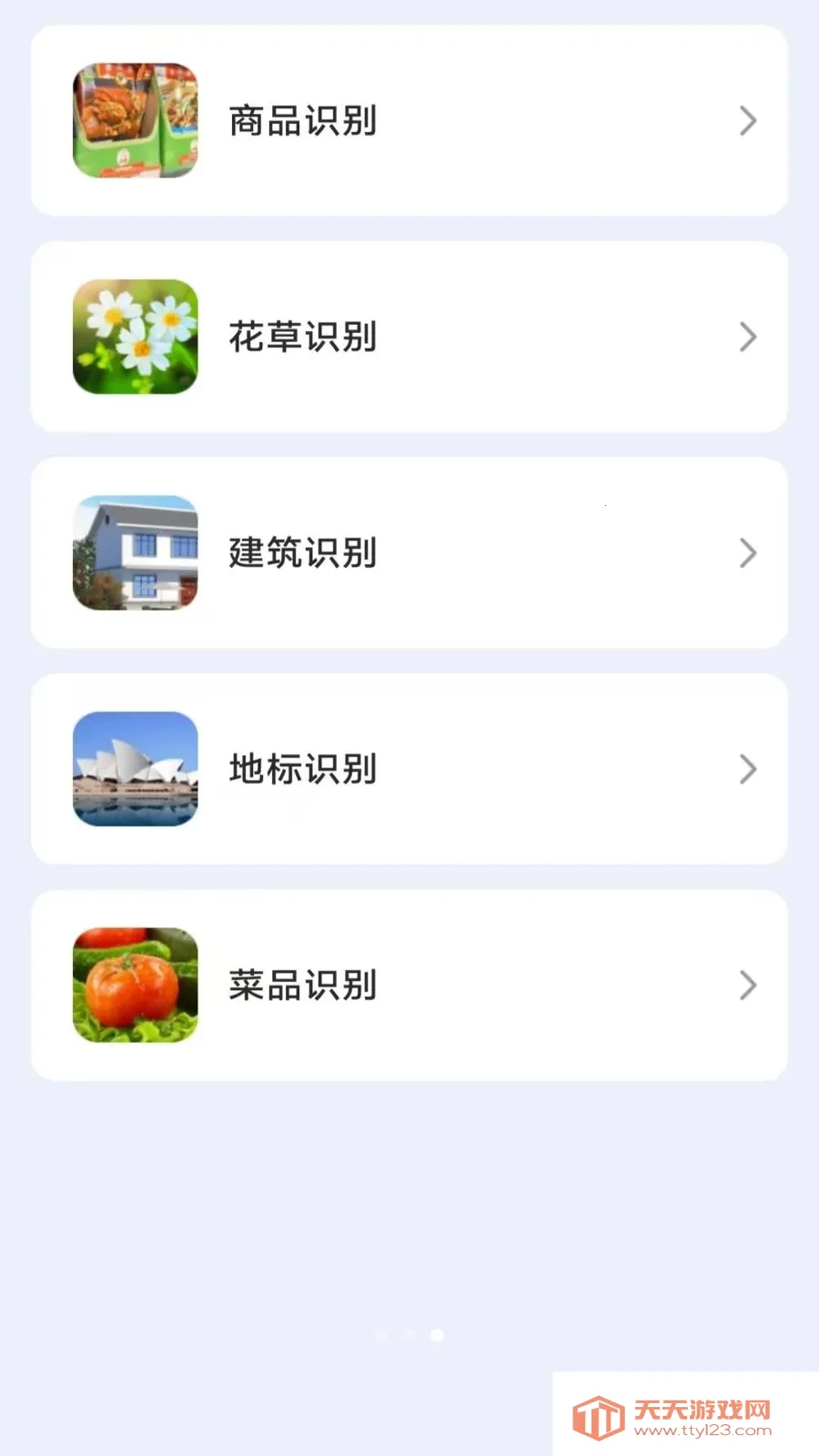Screen dimensions: 819x1456
Task: Open the 商品识别 product recognition feature
Action: 408,121
